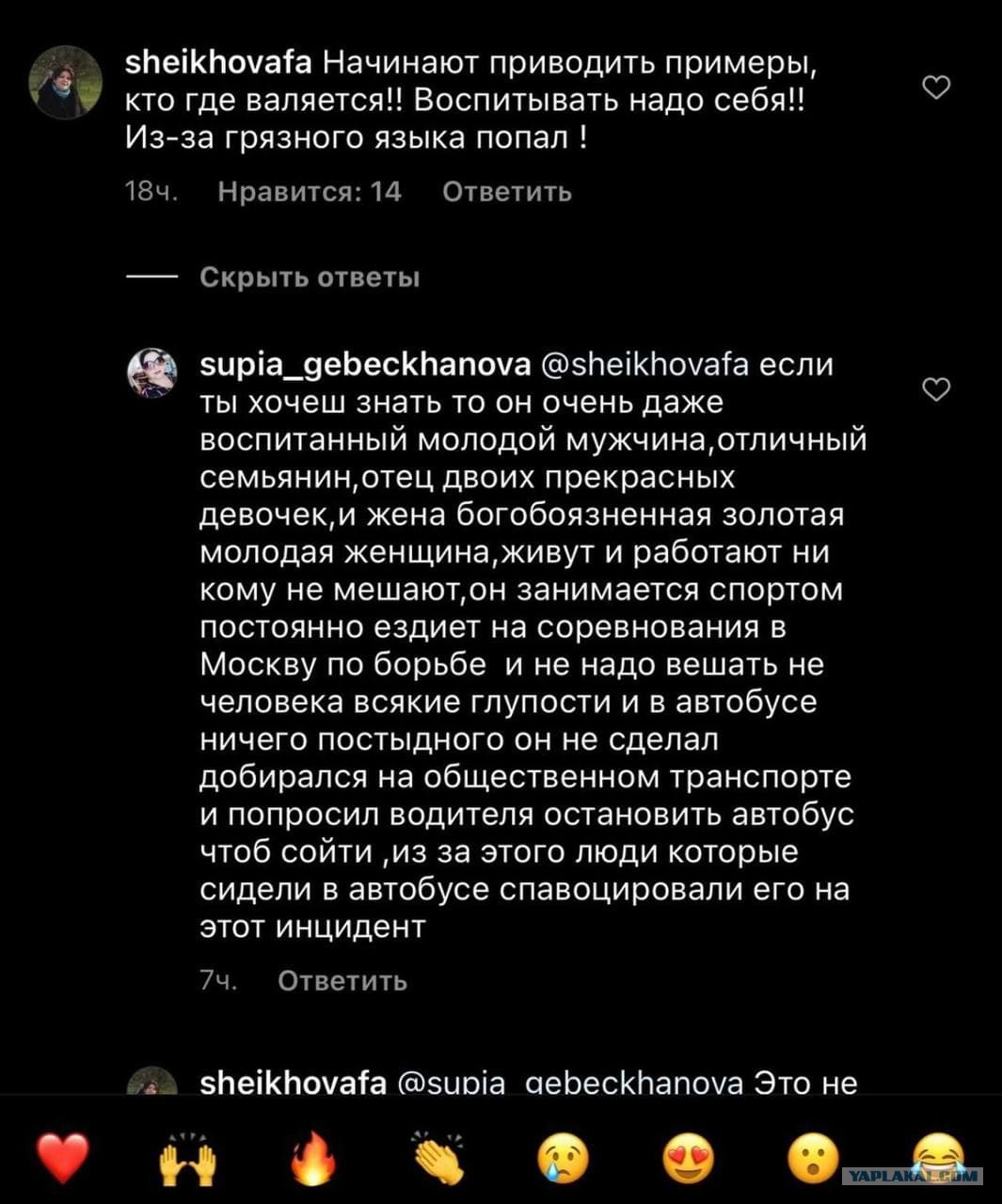Open supia_gebeckhanova's profile avatar
This screenshot has width=1002, height=1204.
[x=152, y=372]
